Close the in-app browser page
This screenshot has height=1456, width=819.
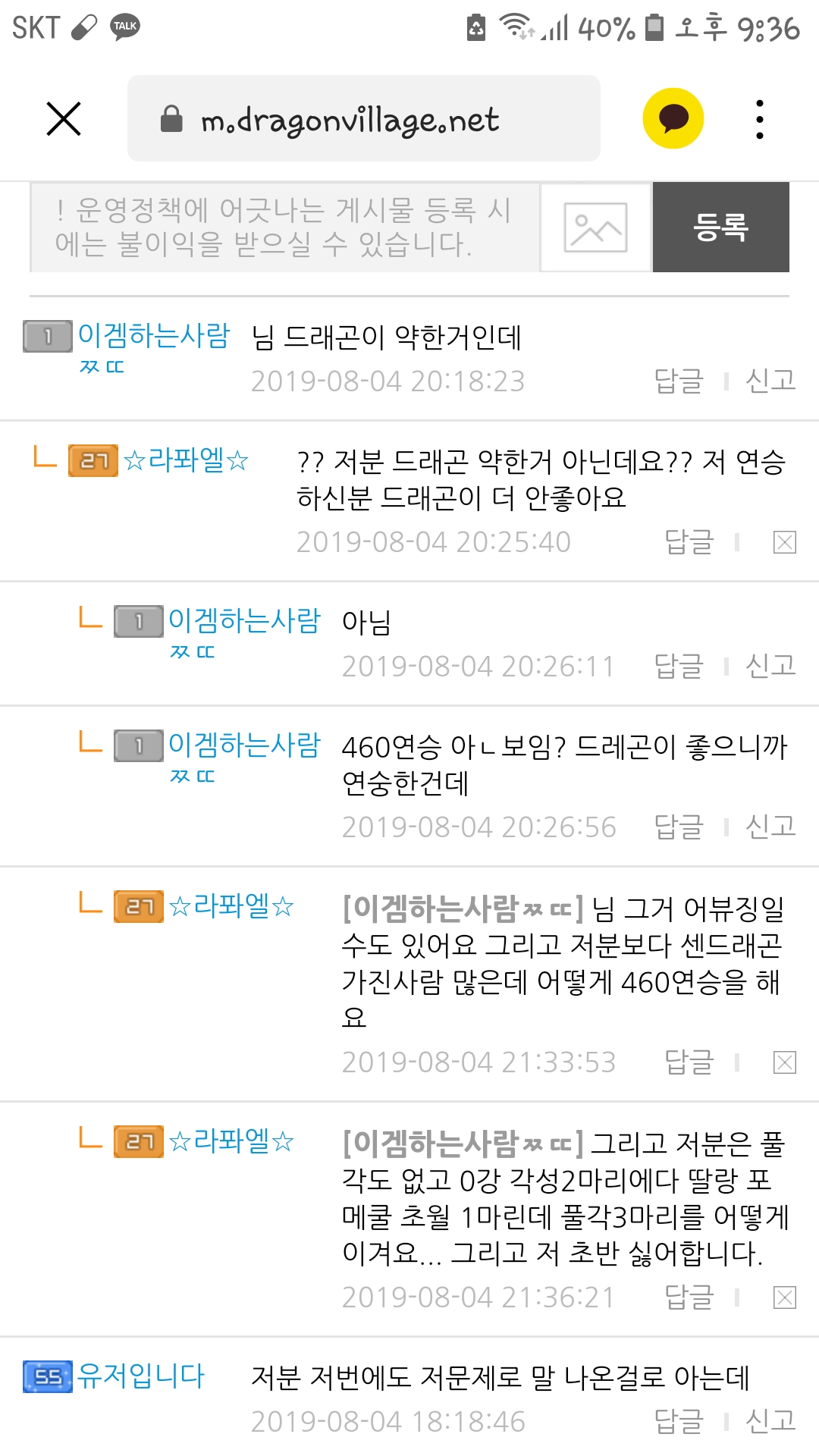pos(64,119)
